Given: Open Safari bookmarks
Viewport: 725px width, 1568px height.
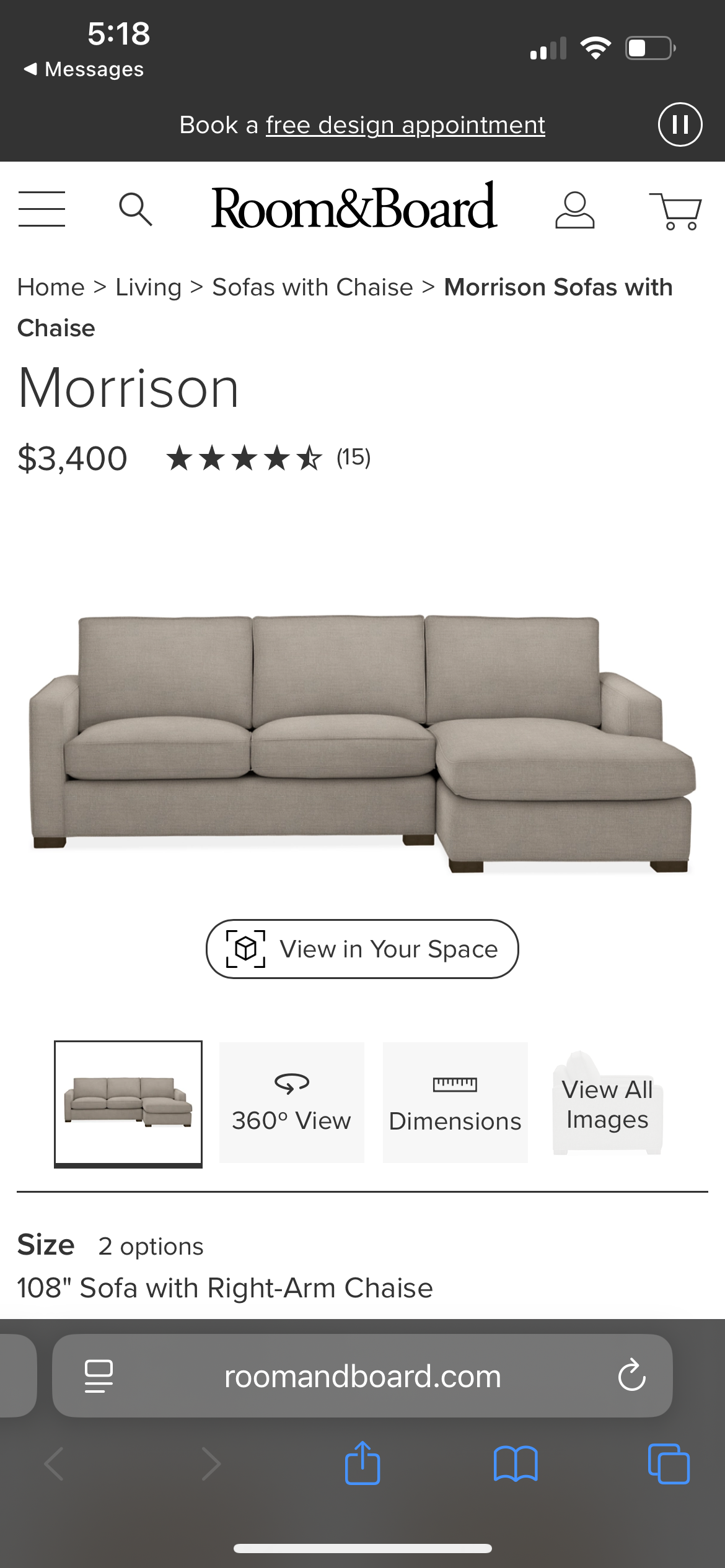Looking at the screenshot, I should (516, 1464).
